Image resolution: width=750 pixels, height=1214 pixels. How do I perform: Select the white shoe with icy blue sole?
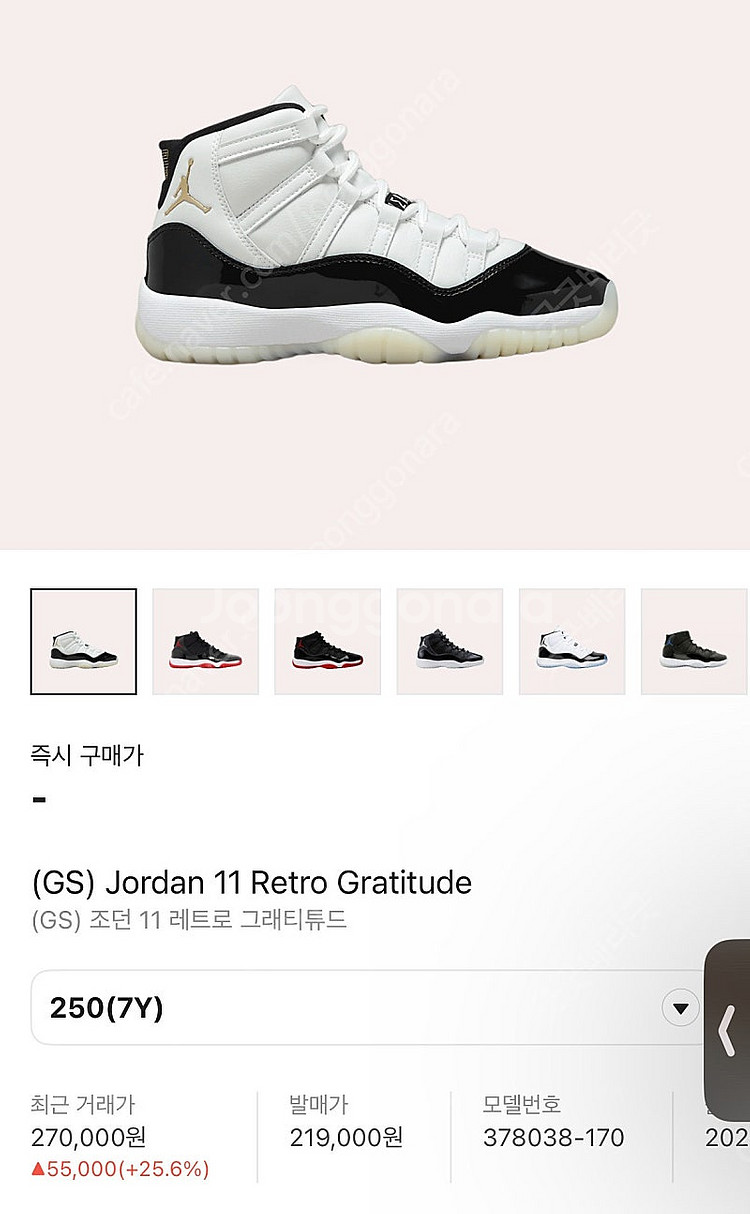tap(572, 641)
